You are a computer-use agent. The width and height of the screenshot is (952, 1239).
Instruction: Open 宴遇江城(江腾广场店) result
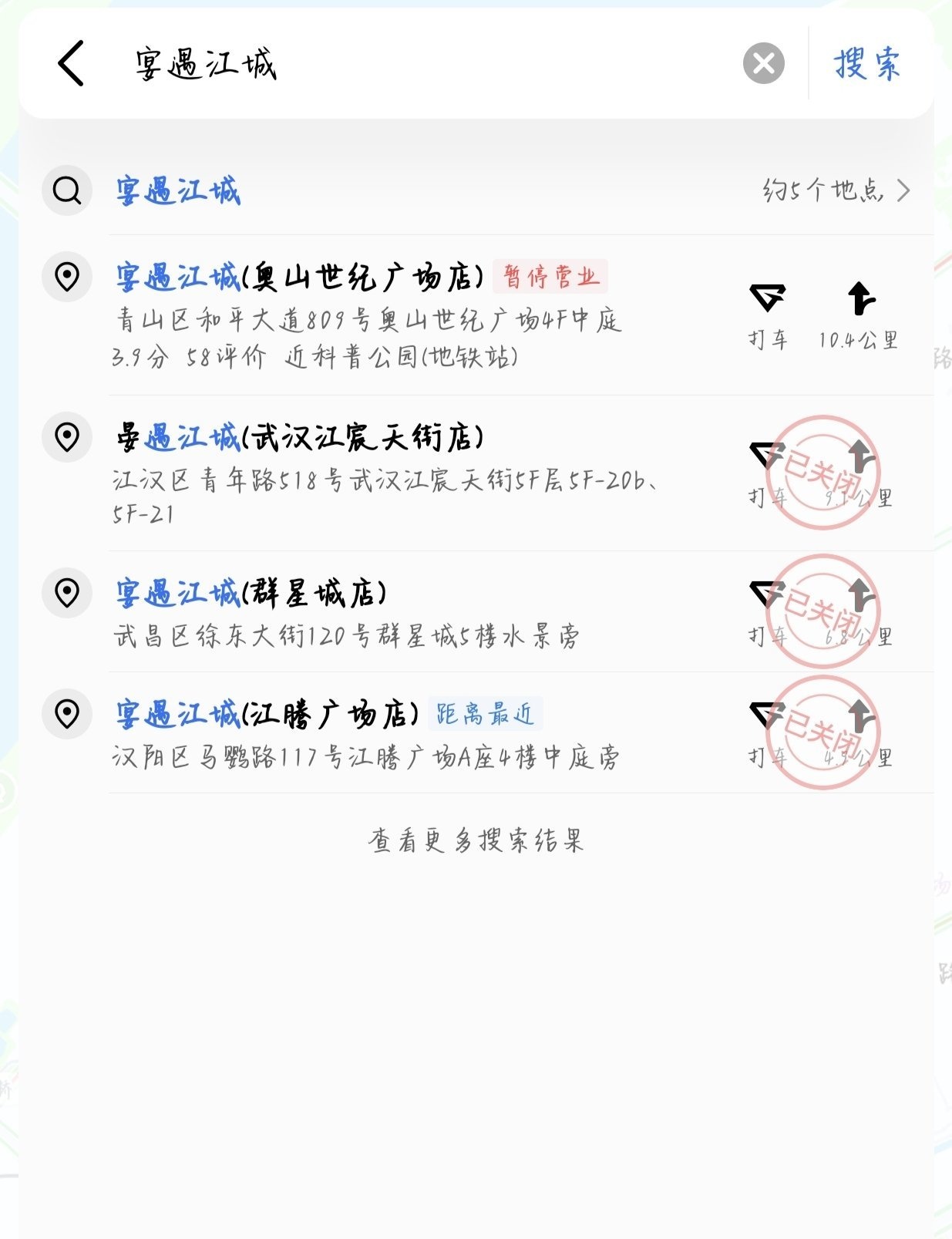370,732
